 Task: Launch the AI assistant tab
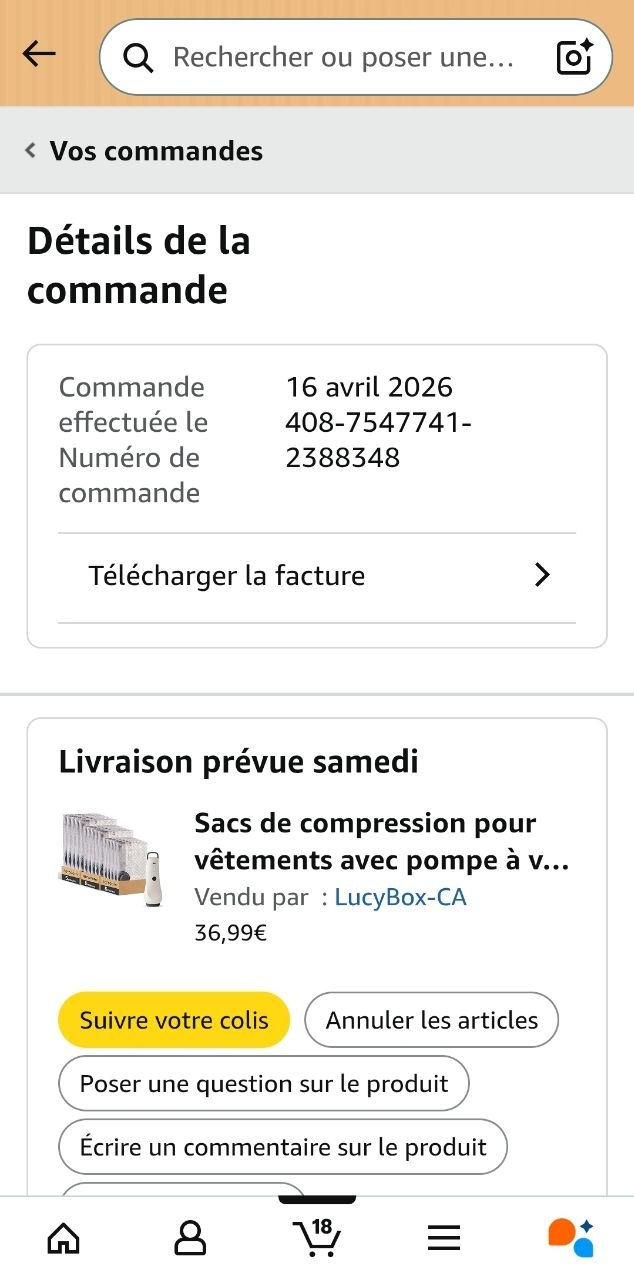[571, 1238]
